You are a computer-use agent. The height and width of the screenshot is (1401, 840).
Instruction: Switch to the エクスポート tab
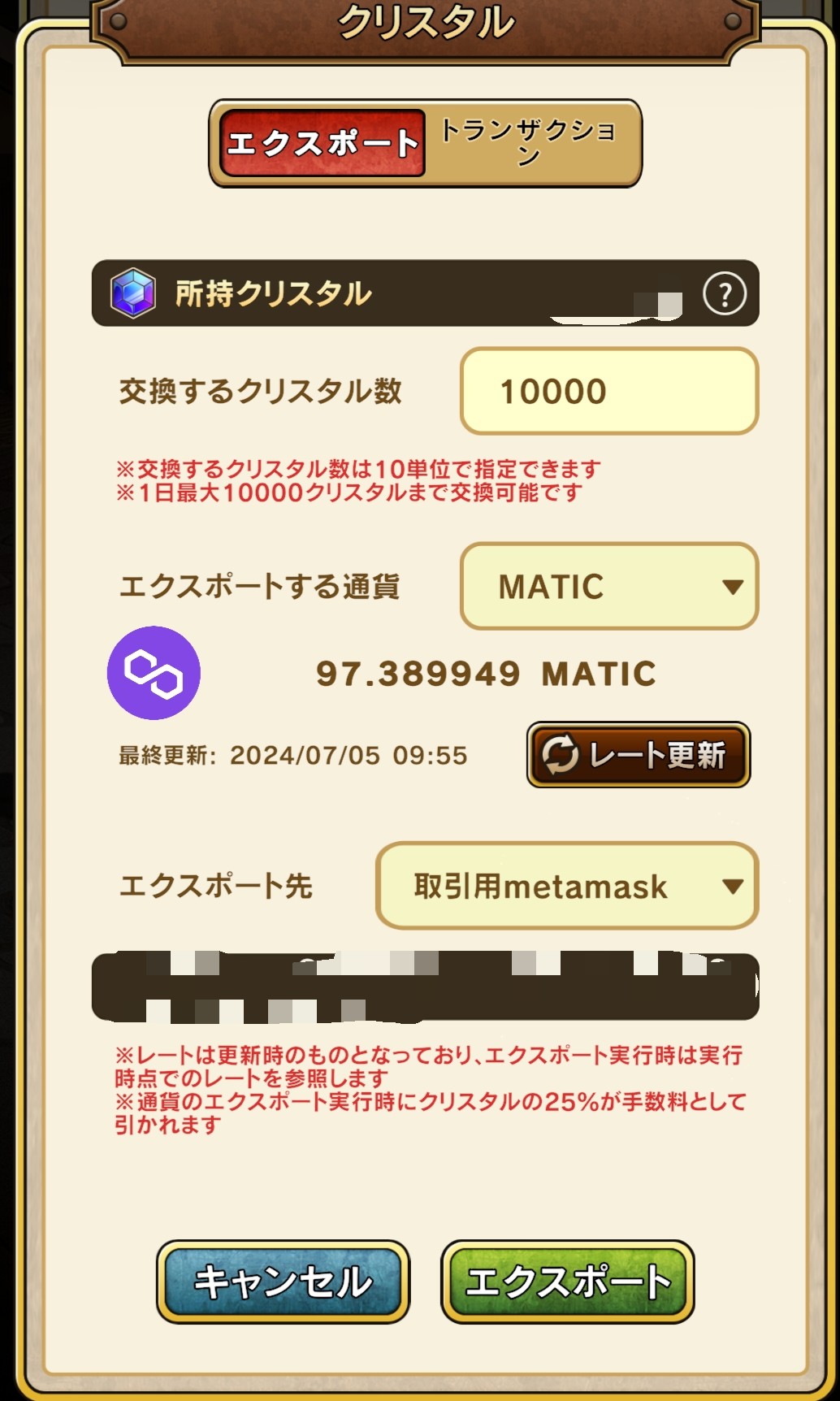[x=323, y=144]
